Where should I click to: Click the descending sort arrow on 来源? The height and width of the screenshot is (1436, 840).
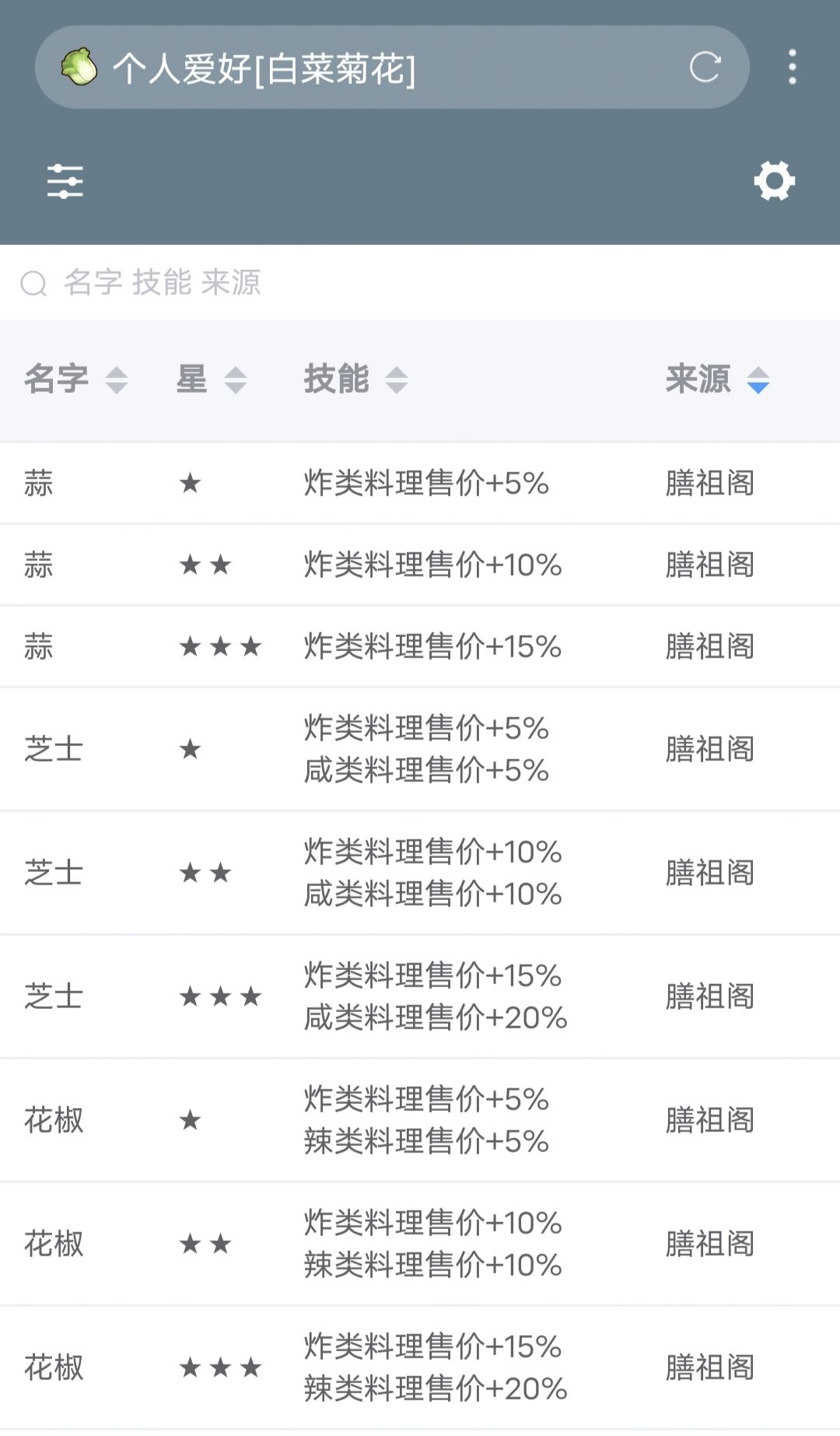click(758, 387)
